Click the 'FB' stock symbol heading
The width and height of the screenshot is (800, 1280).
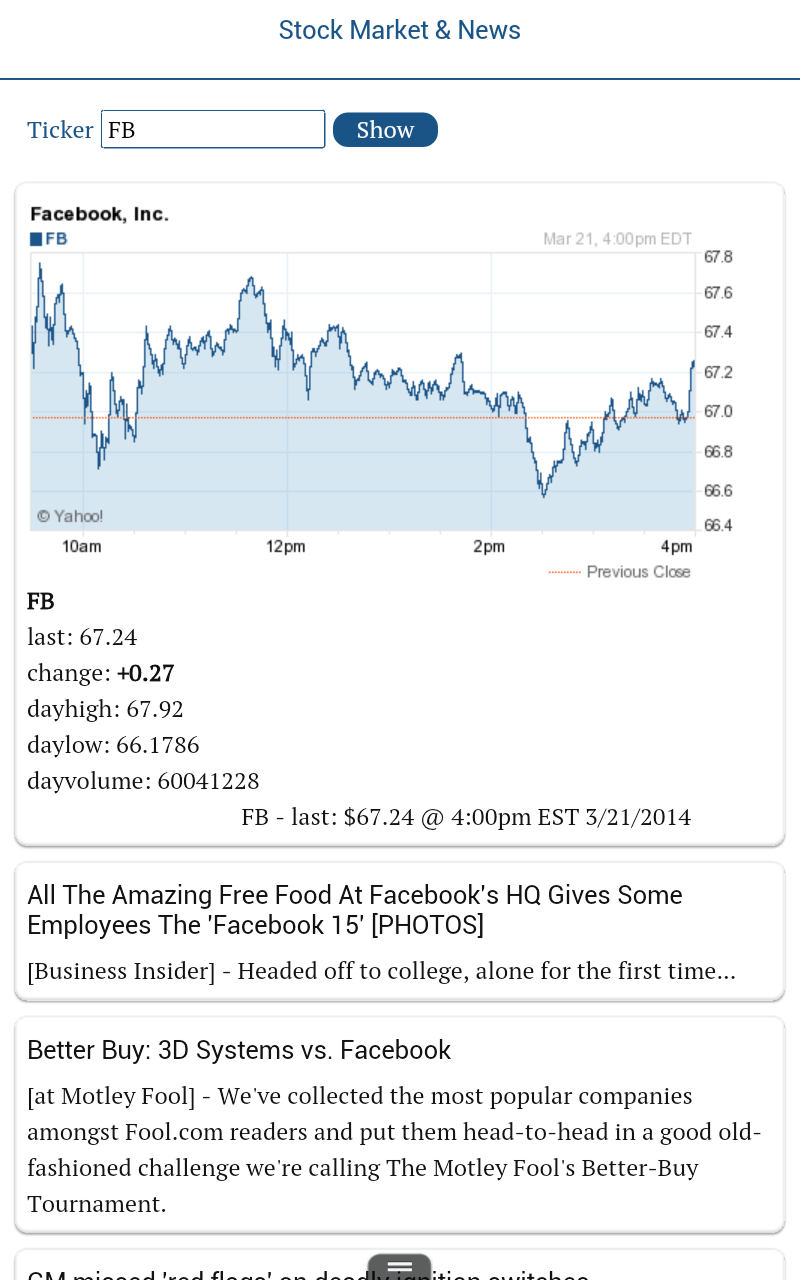(x=39, y=601)
